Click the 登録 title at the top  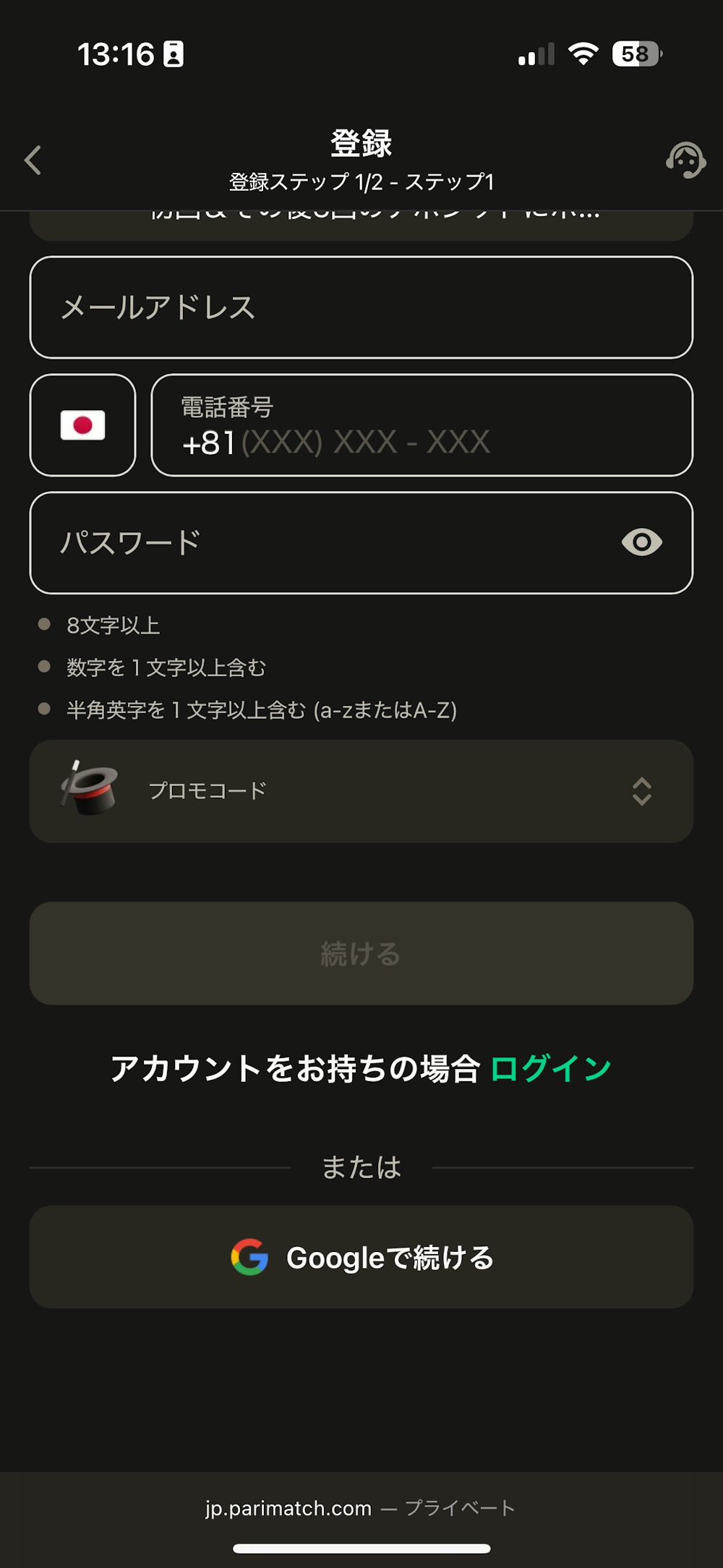[x=361, y=142]
